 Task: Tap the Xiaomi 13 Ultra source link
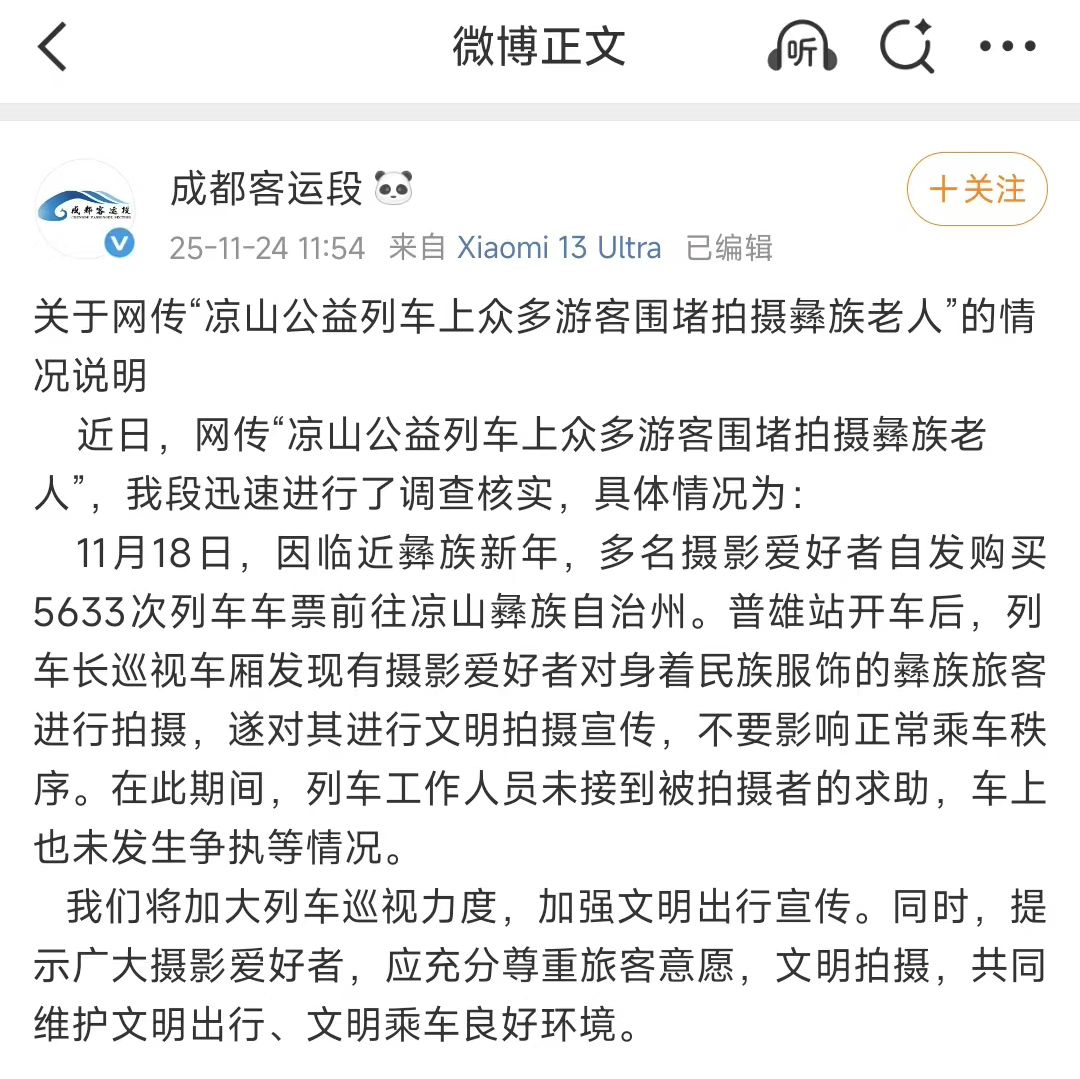coord(559,247)
